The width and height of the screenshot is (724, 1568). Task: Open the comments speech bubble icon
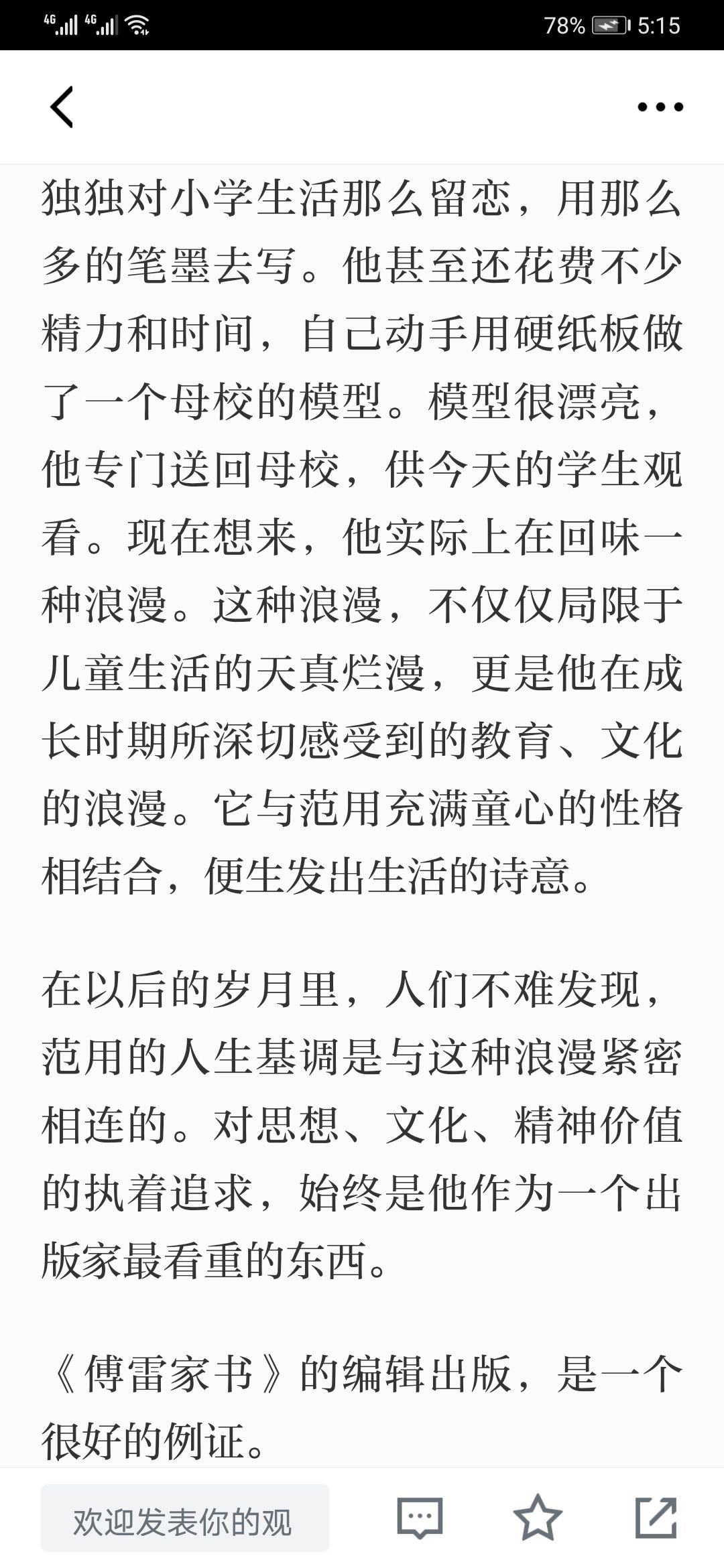pos(420,1517)
